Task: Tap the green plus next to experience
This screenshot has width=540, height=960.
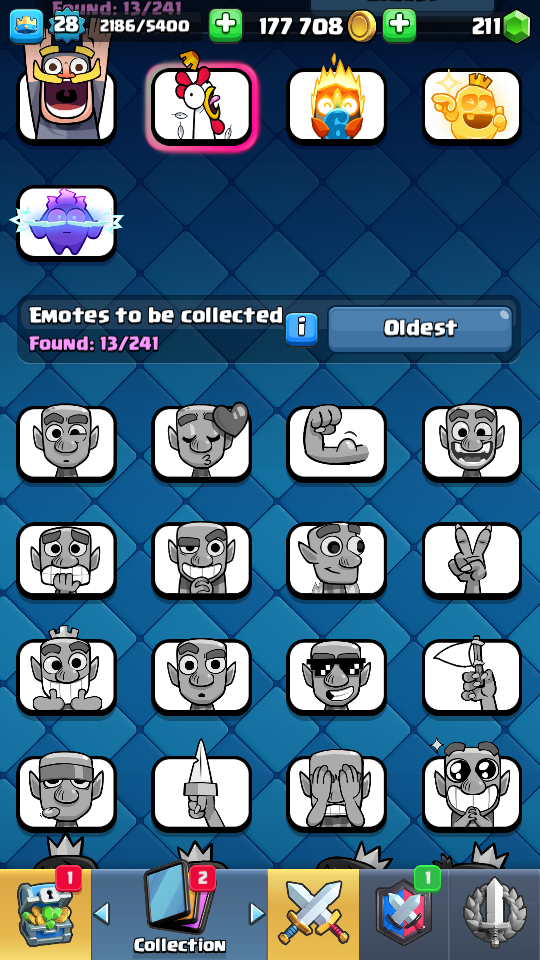Action: point(225,26)
